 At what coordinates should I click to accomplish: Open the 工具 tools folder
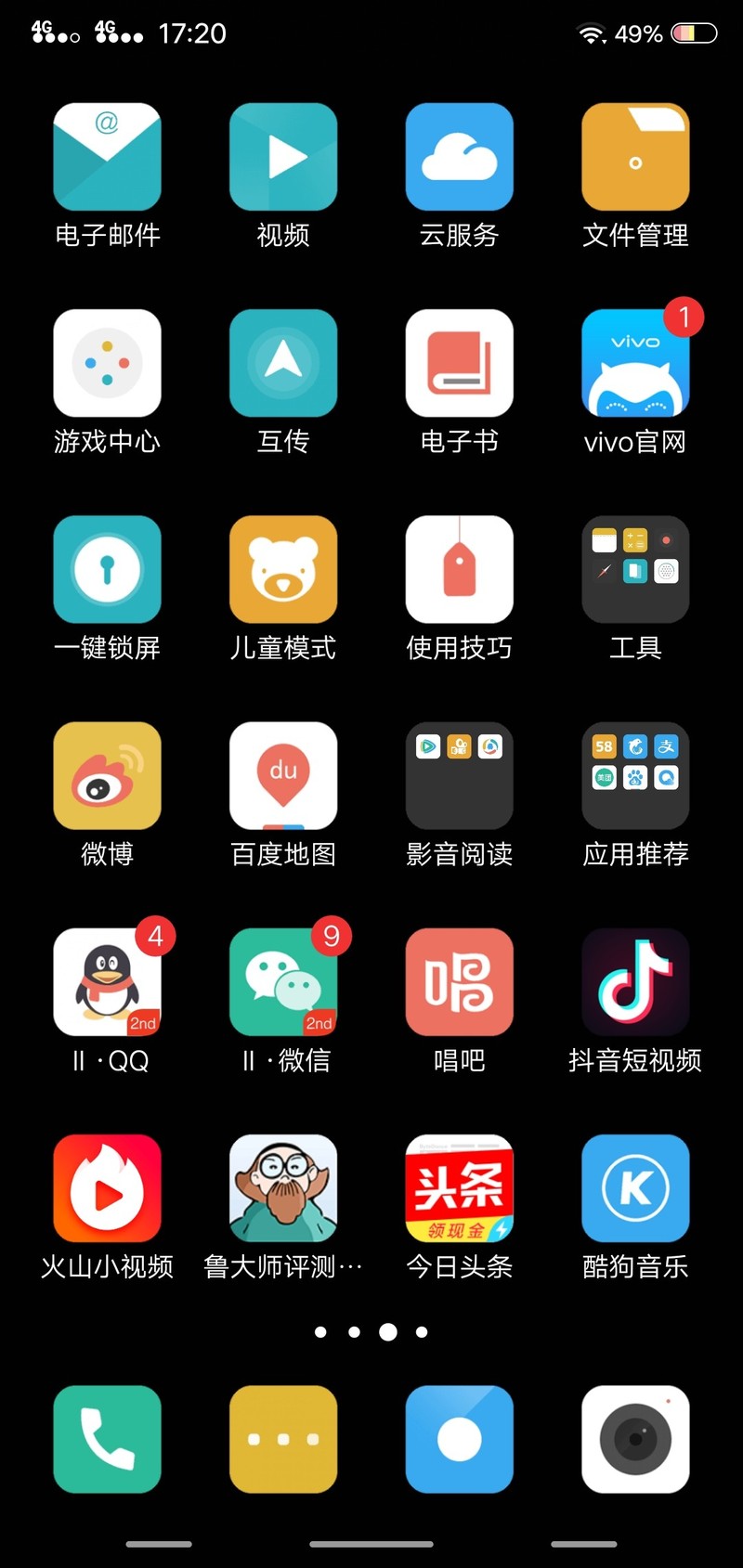pyautogui.click(x=635, y=569)
